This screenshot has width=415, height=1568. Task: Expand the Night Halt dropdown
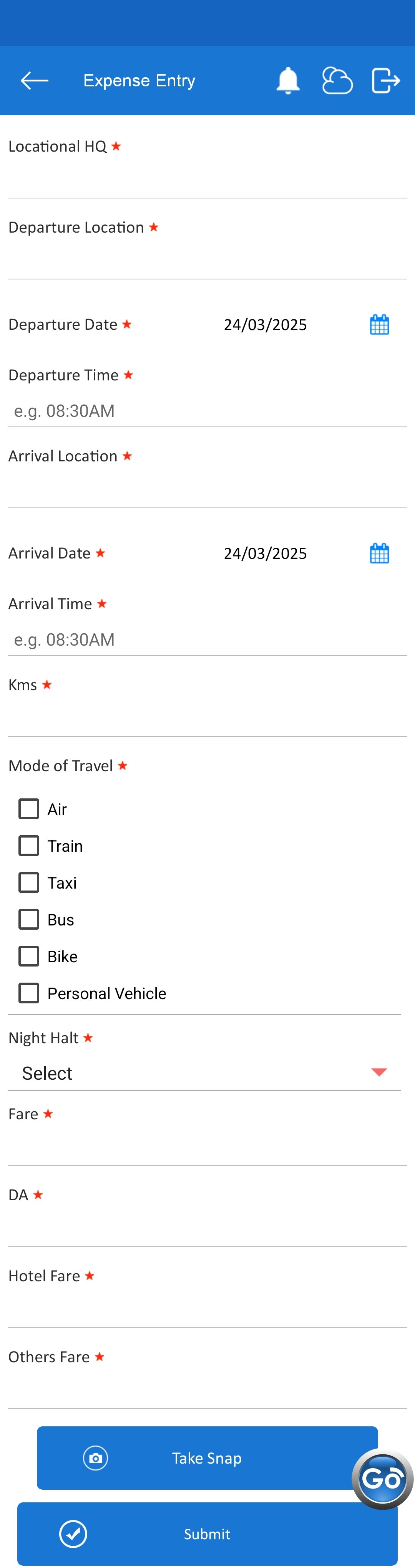click(205, 1073)
